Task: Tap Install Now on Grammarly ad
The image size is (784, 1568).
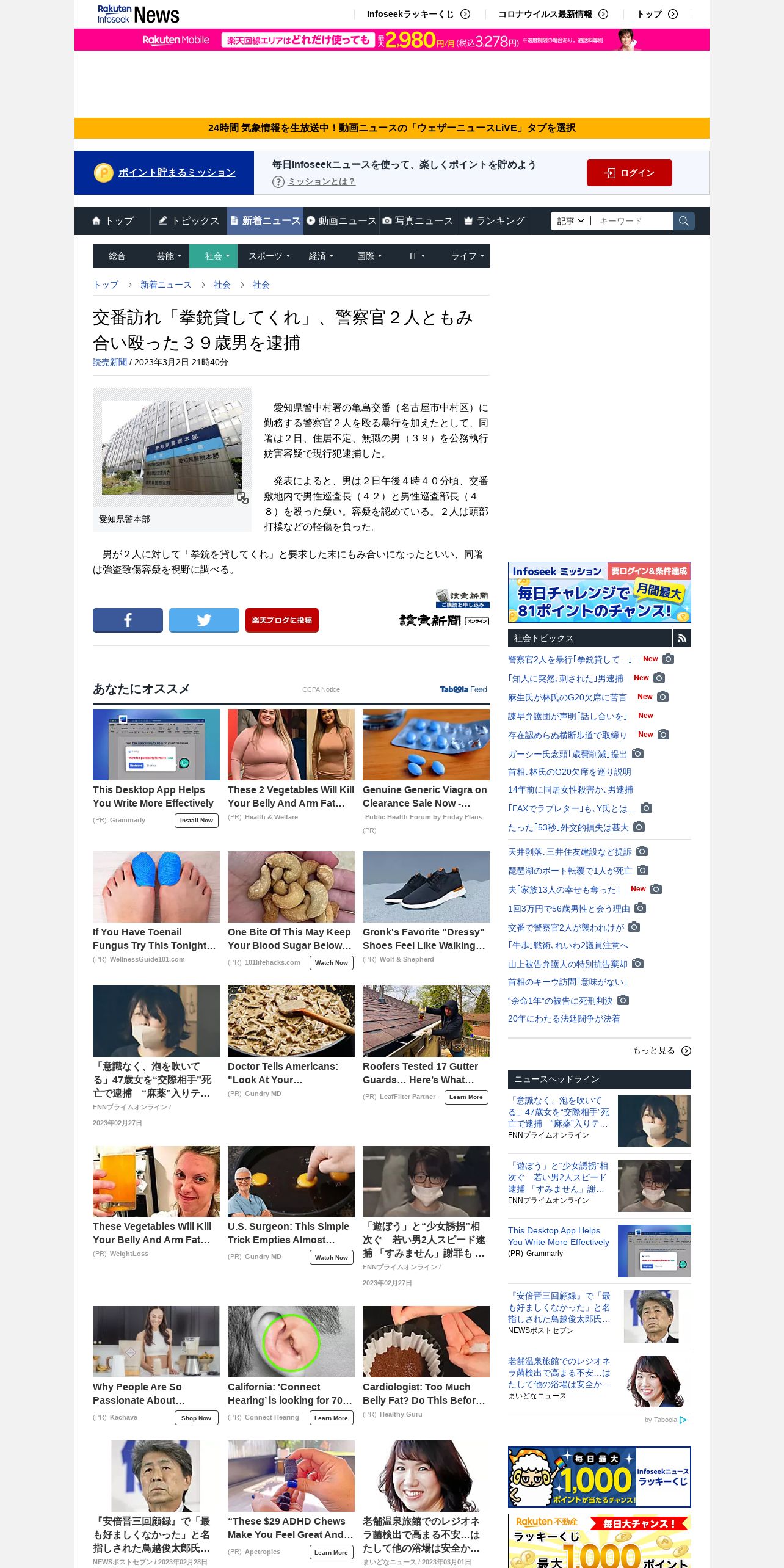Action: point(197,821)
